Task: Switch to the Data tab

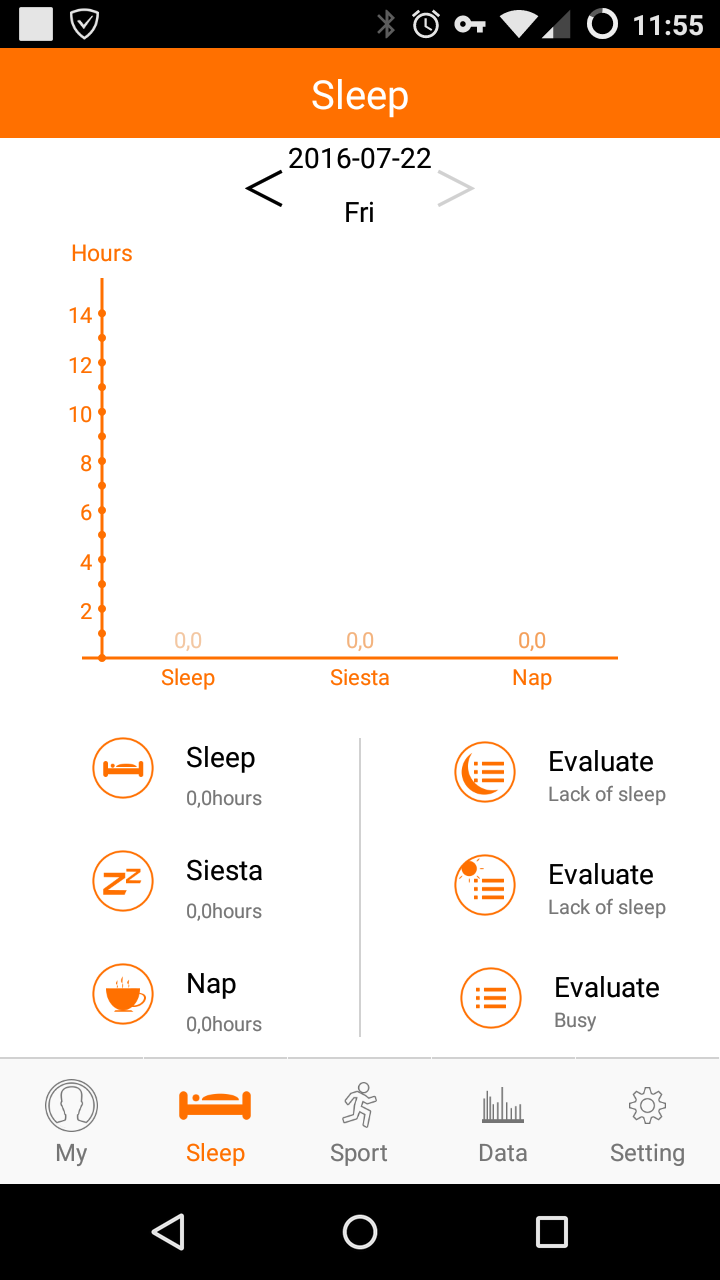Action: pos(503,1121)
